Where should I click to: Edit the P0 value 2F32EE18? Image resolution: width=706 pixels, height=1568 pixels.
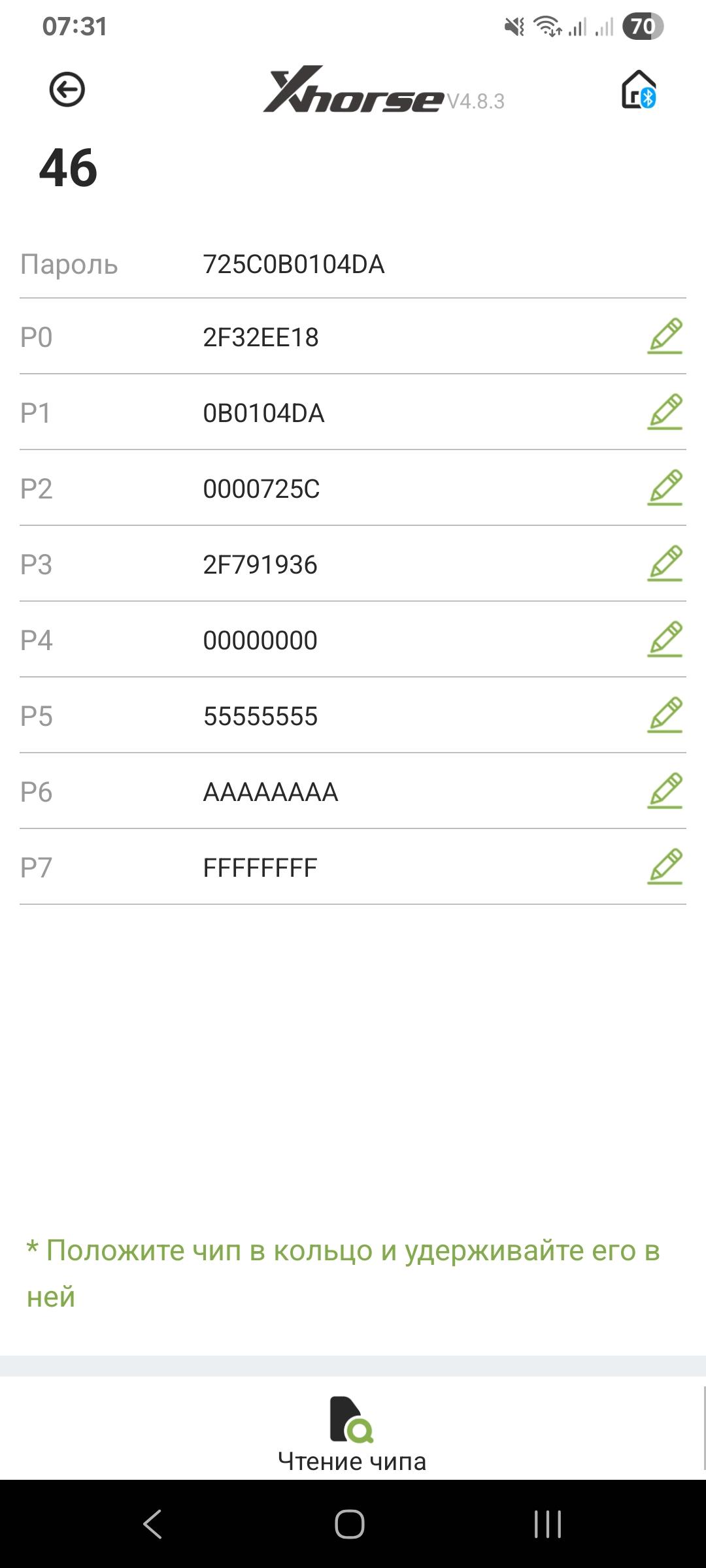[x=665, y=336]
